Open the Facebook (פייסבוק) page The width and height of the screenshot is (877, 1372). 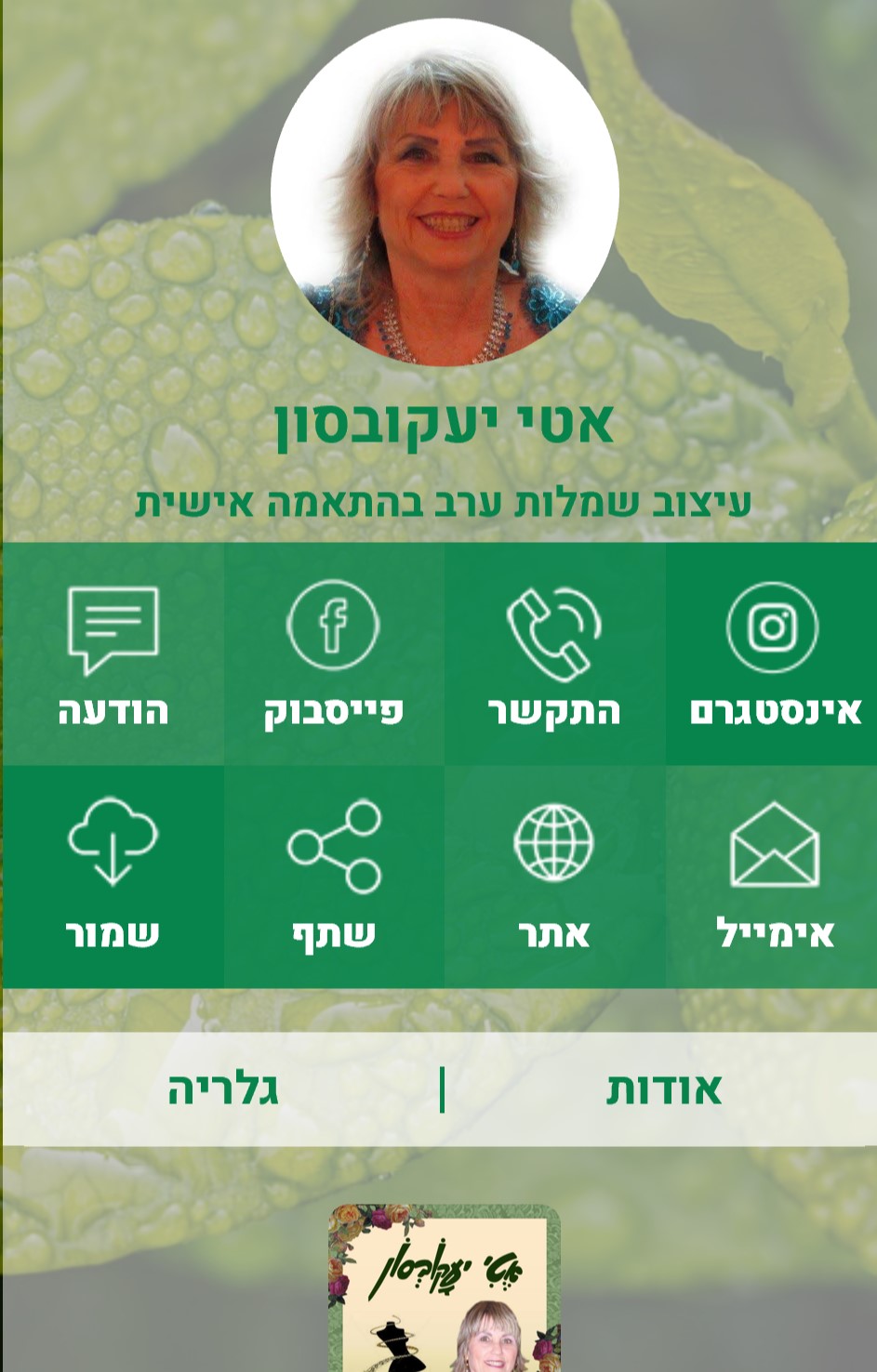click(333, 654)
